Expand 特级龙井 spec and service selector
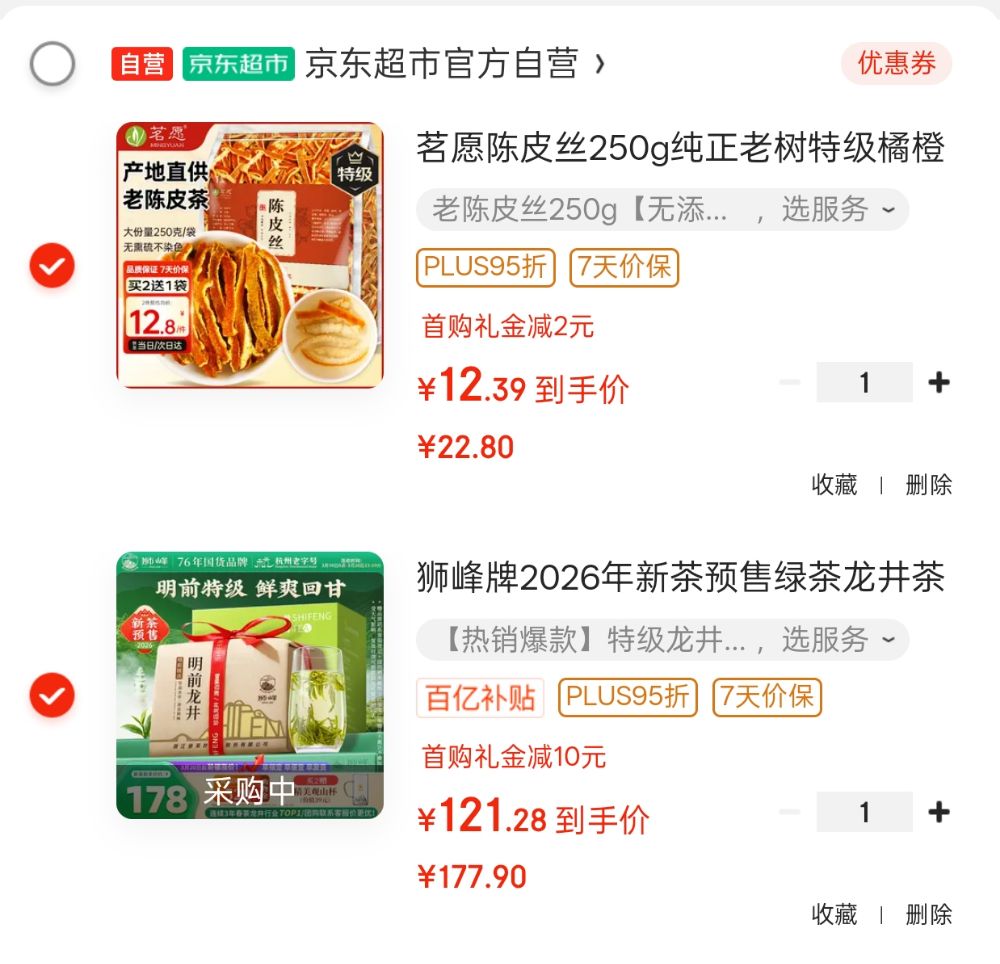 point(662,640)
